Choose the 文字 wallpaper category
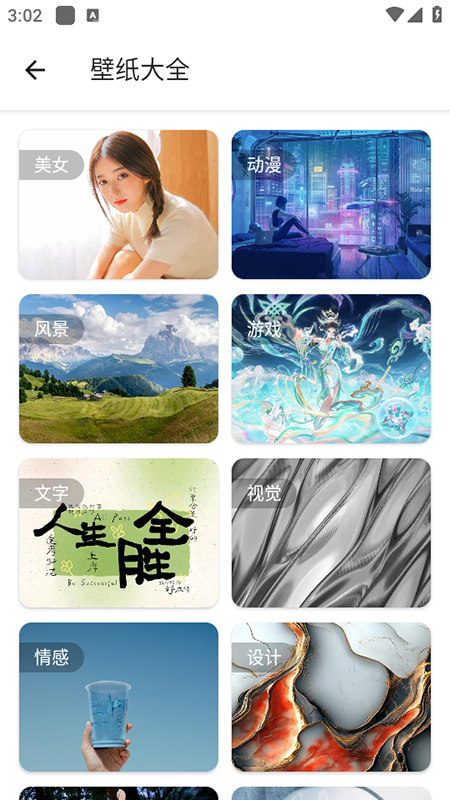The height and width of the screenshot is (800, 450). coord(118,533)
